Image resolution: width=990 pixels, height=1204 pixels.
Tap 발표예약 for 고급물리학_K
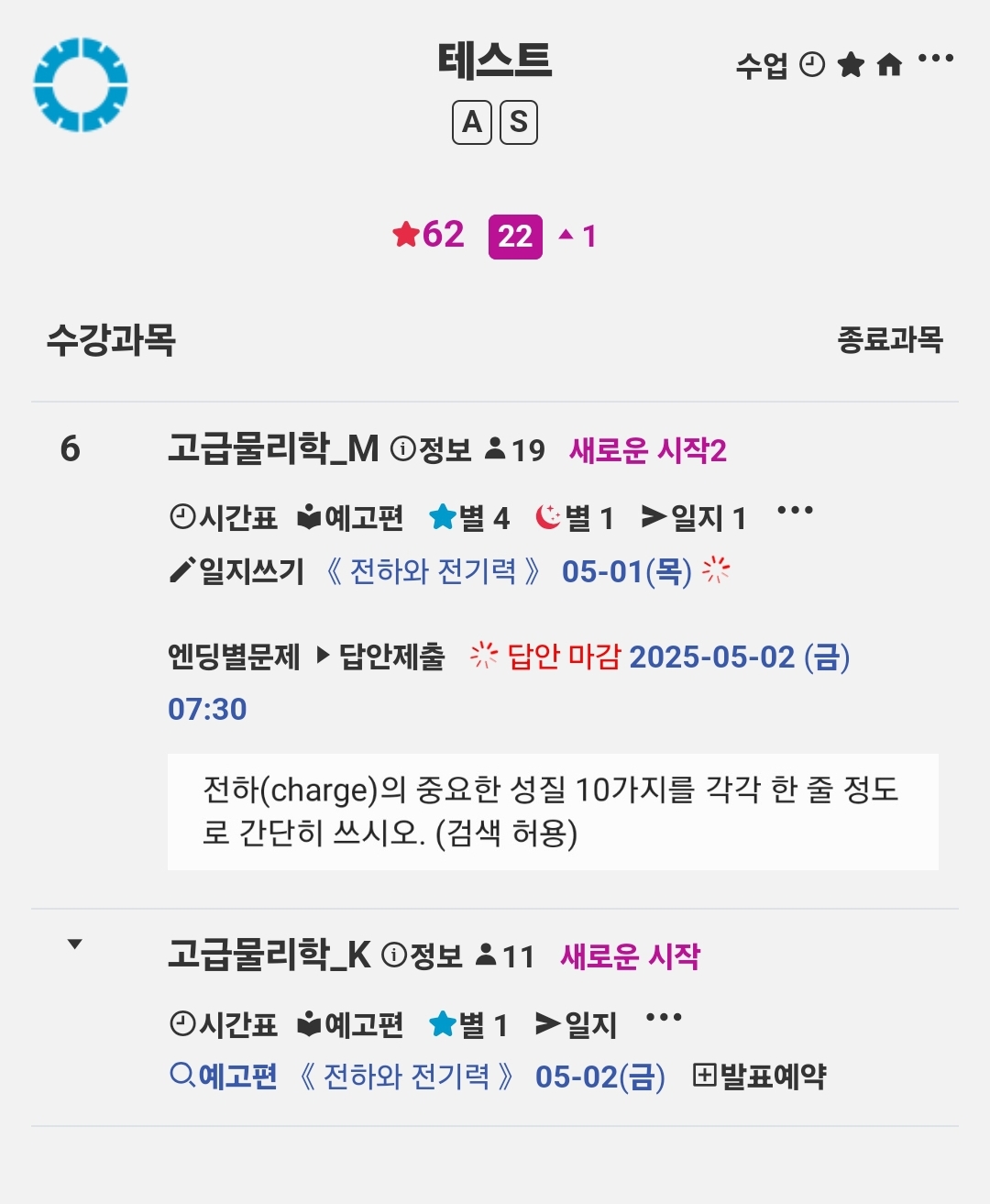pyautogui.click(x=760, y=1076)
